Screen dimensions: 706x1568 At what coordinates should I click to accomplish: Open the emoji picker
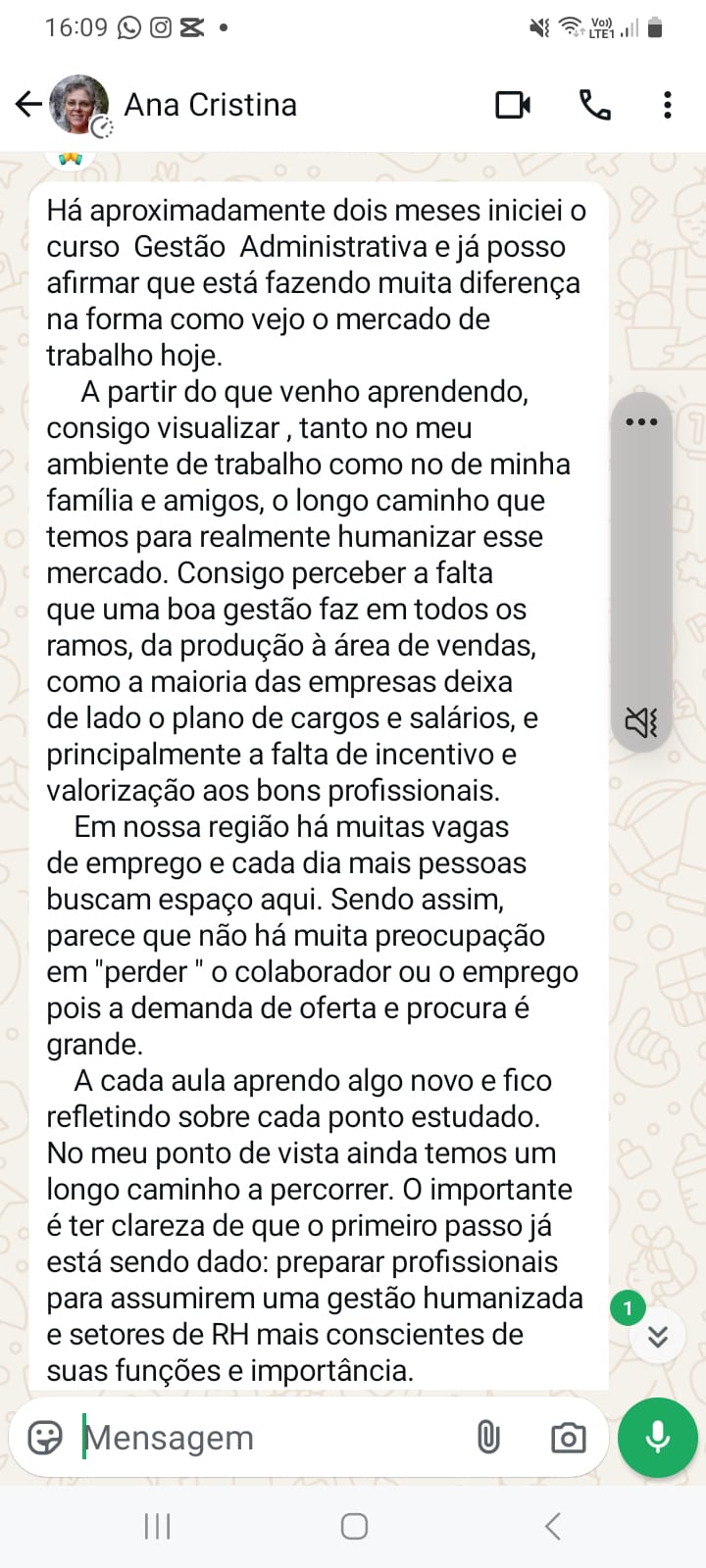coord(45,1437)
